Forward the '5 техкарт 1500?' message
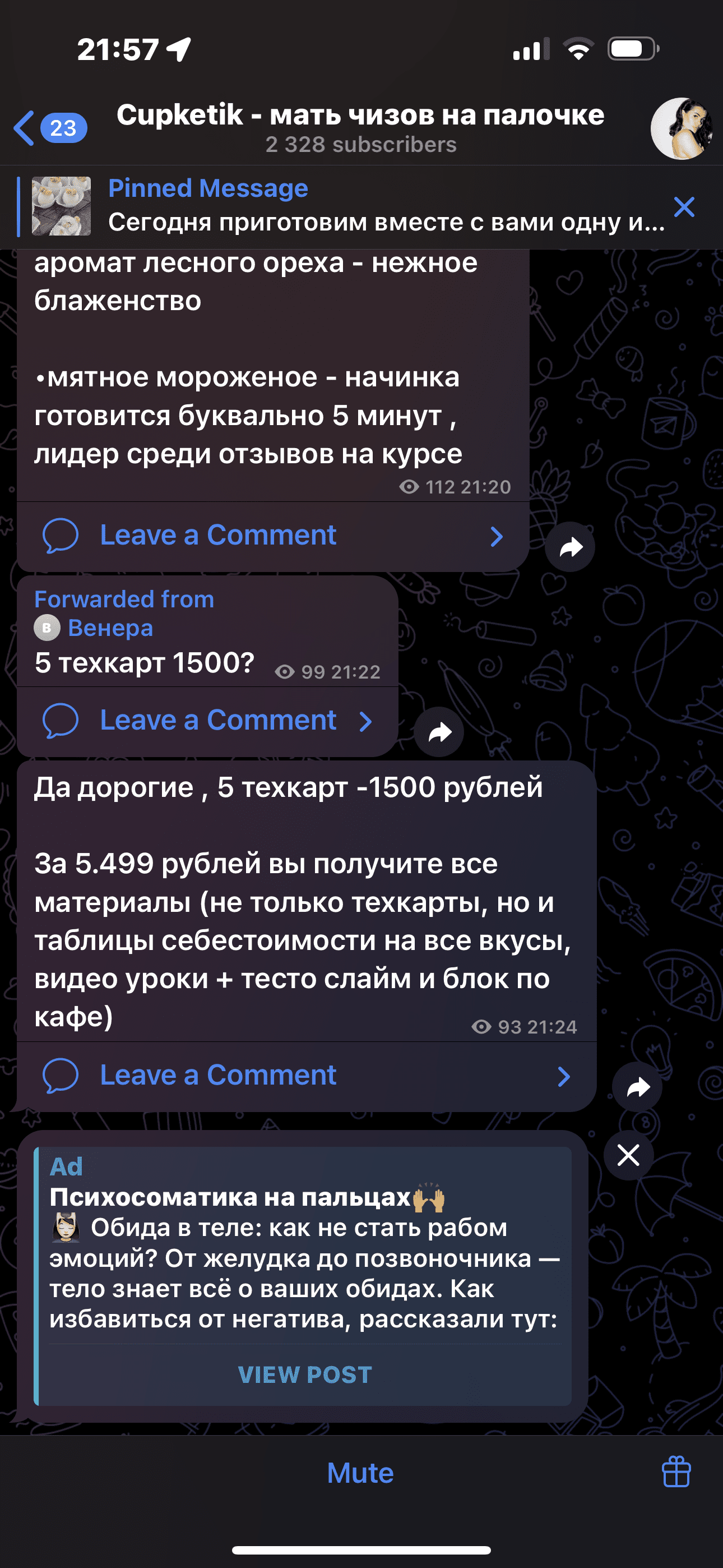The width and height of the screenshot is (723, 1568). (439, 732)
